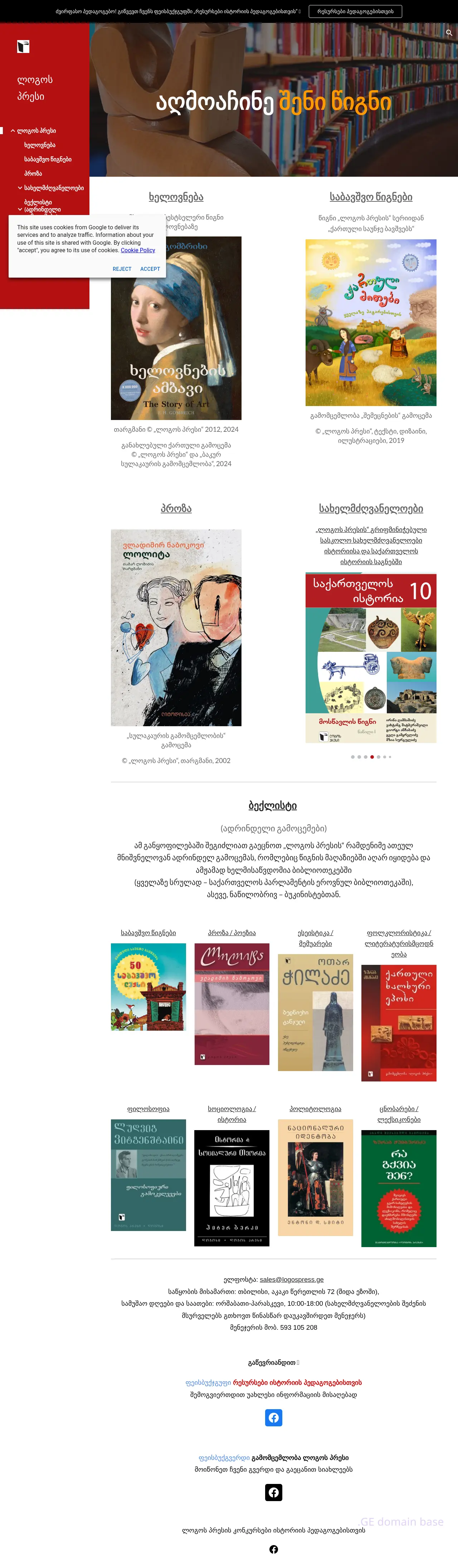Tap the top banner resources button
The image size is (458, 1568).
355,11
